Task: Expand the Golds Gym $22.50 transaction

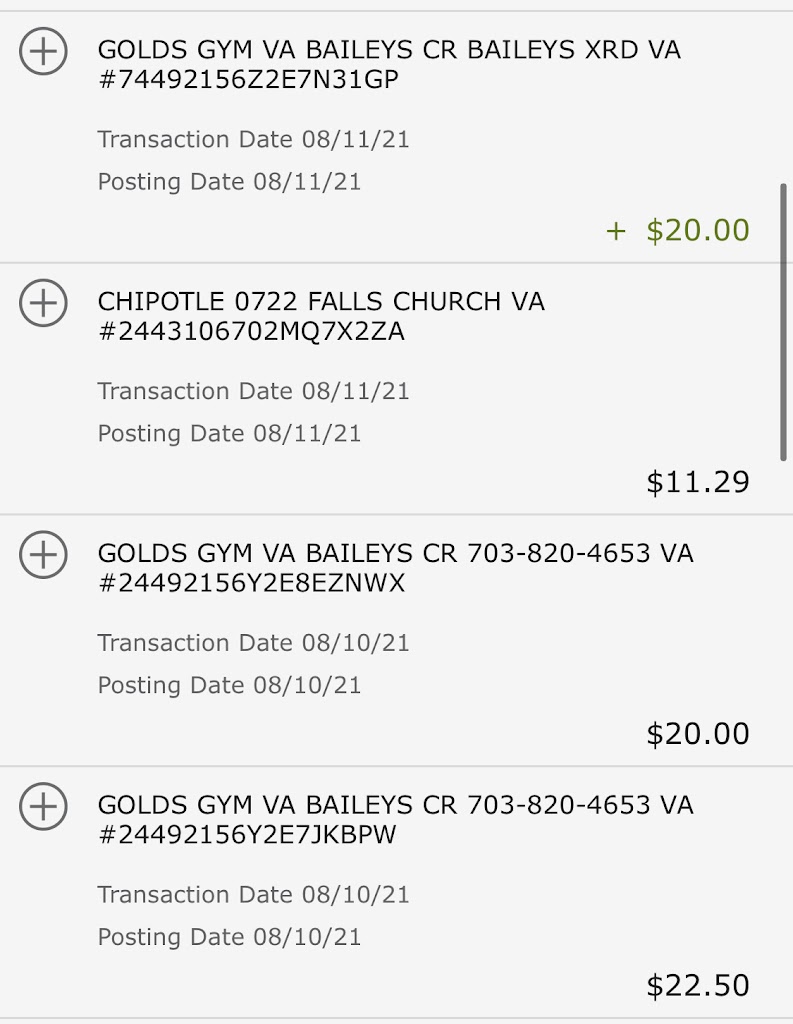Action: pos(44,807)
